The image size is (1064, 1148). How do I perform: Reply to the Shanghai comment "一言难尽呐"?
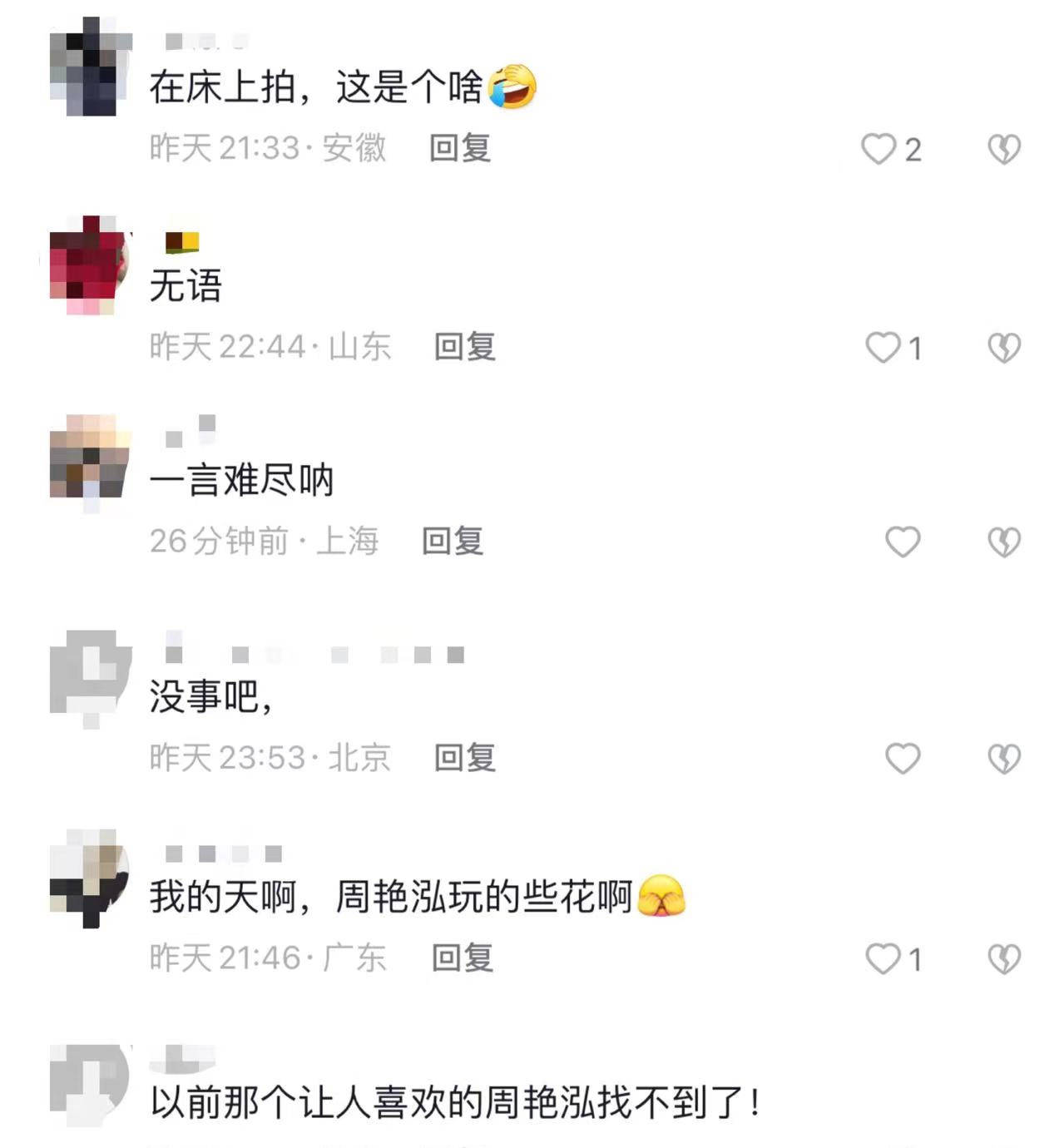(x=453, y=542)
